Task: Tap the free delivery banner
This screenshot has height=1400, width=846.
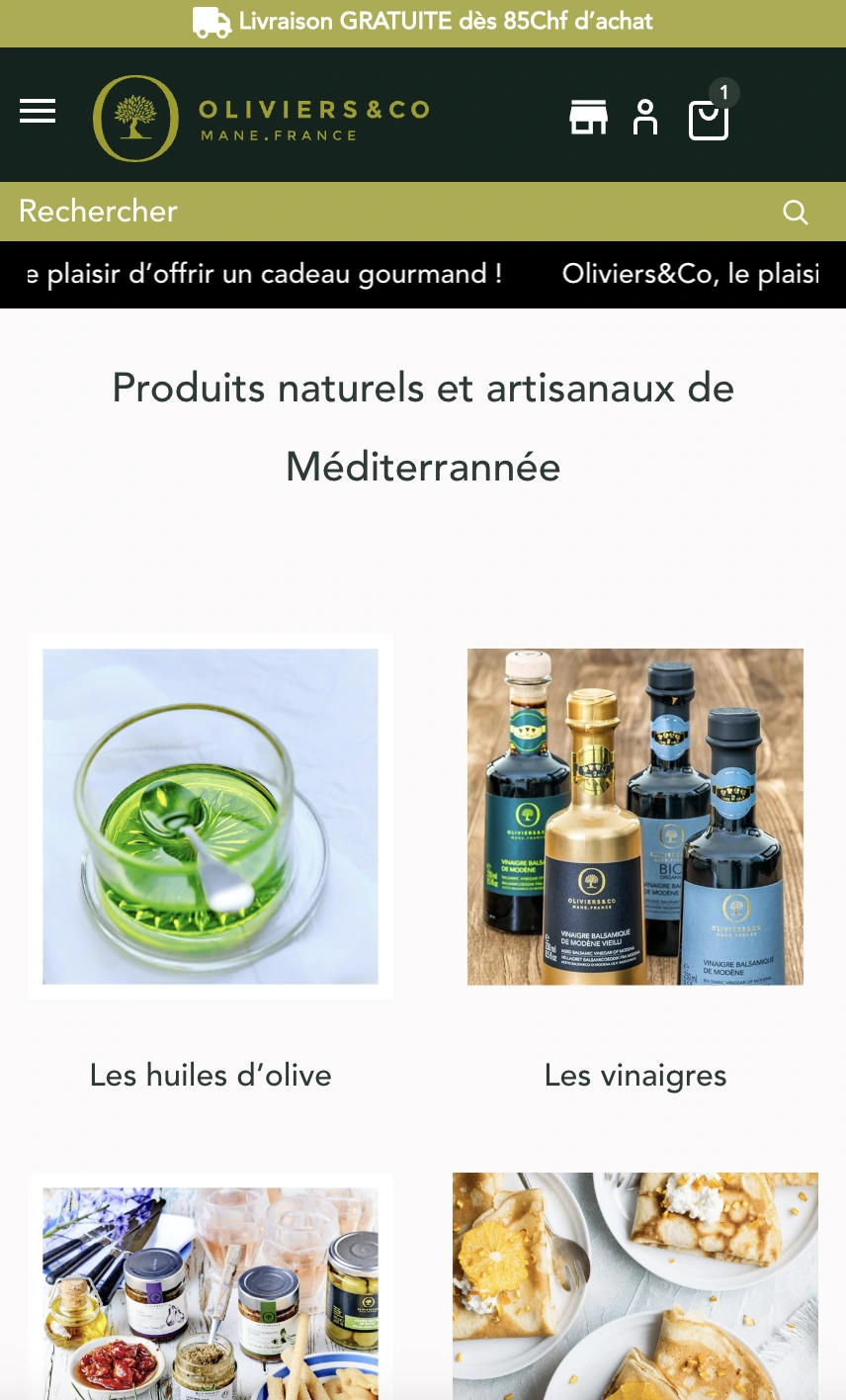Action: tap(423, 23)
